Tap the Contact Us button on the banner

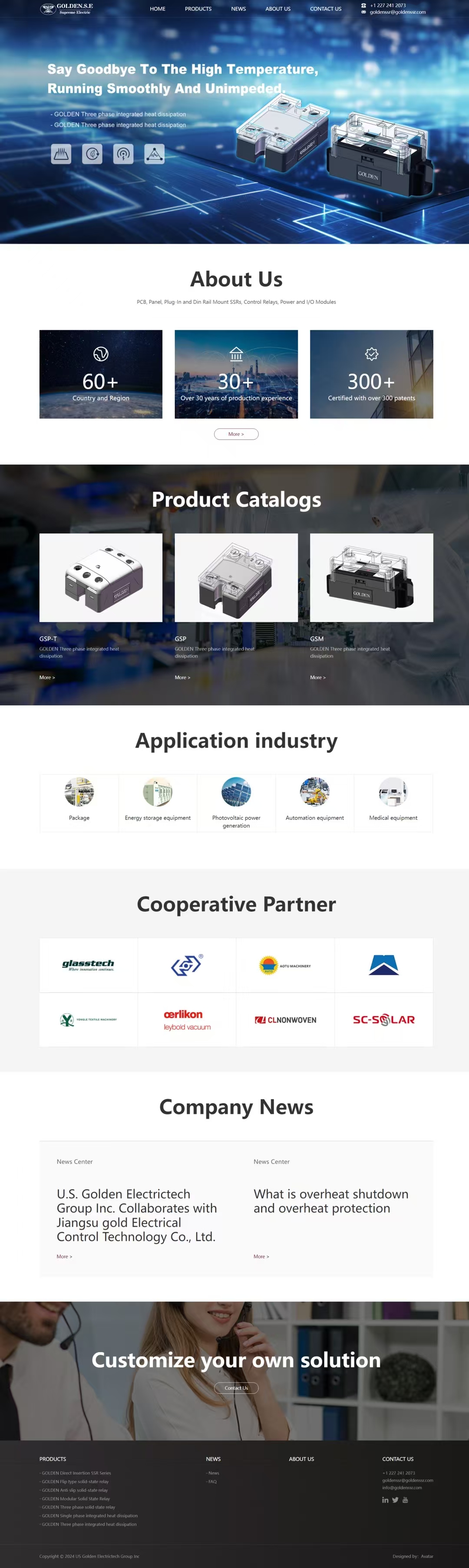pos(236,1388)
